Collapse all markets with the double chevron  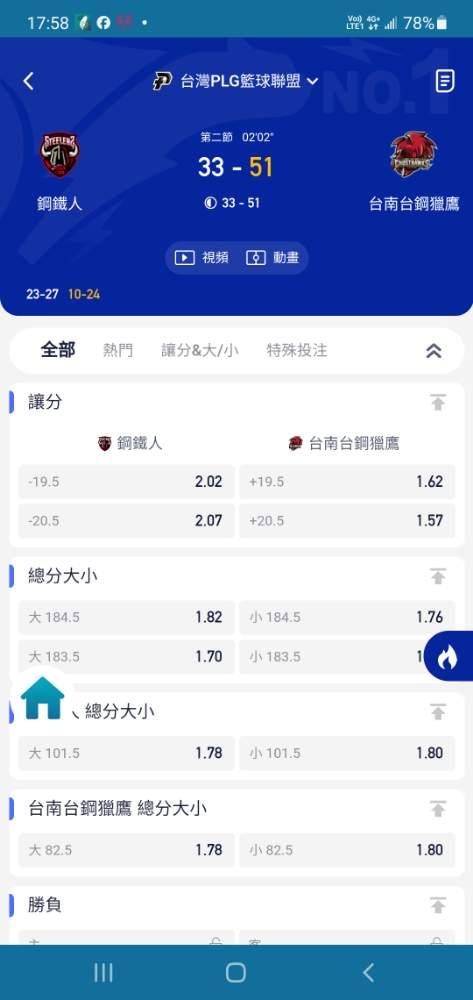click(x=434, y=351)
